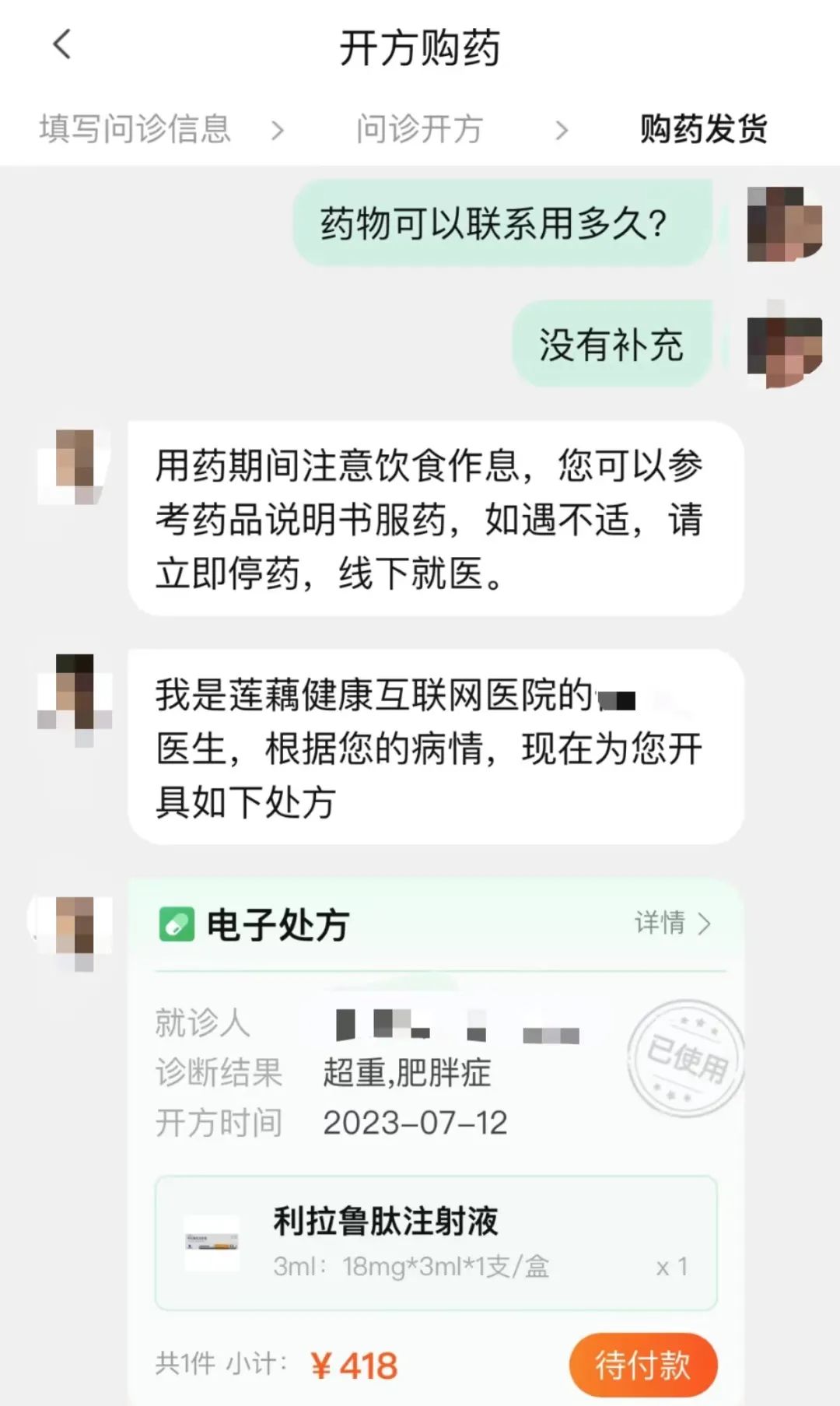Viewport: 840px width, 1406px height.
Task: Go back from the 开方购药 page
Action: tap(62, 45)
